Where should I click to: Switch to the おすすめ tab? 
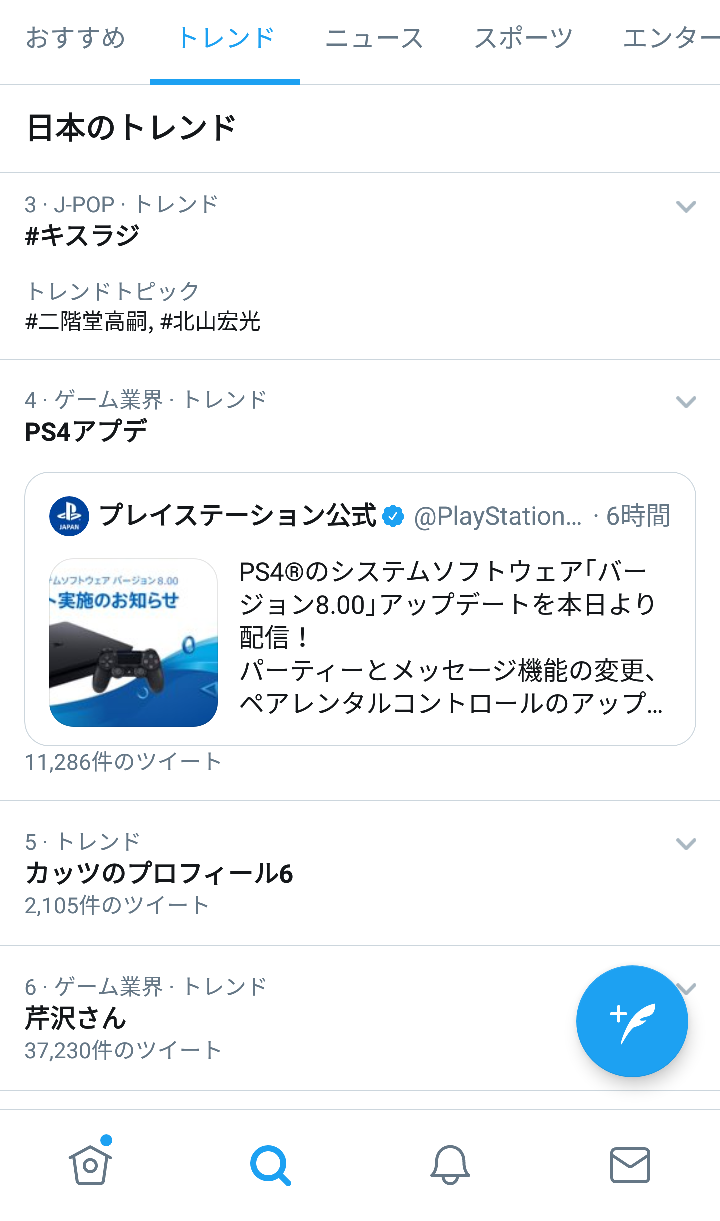pyautogui.click(x=75, y=39)
